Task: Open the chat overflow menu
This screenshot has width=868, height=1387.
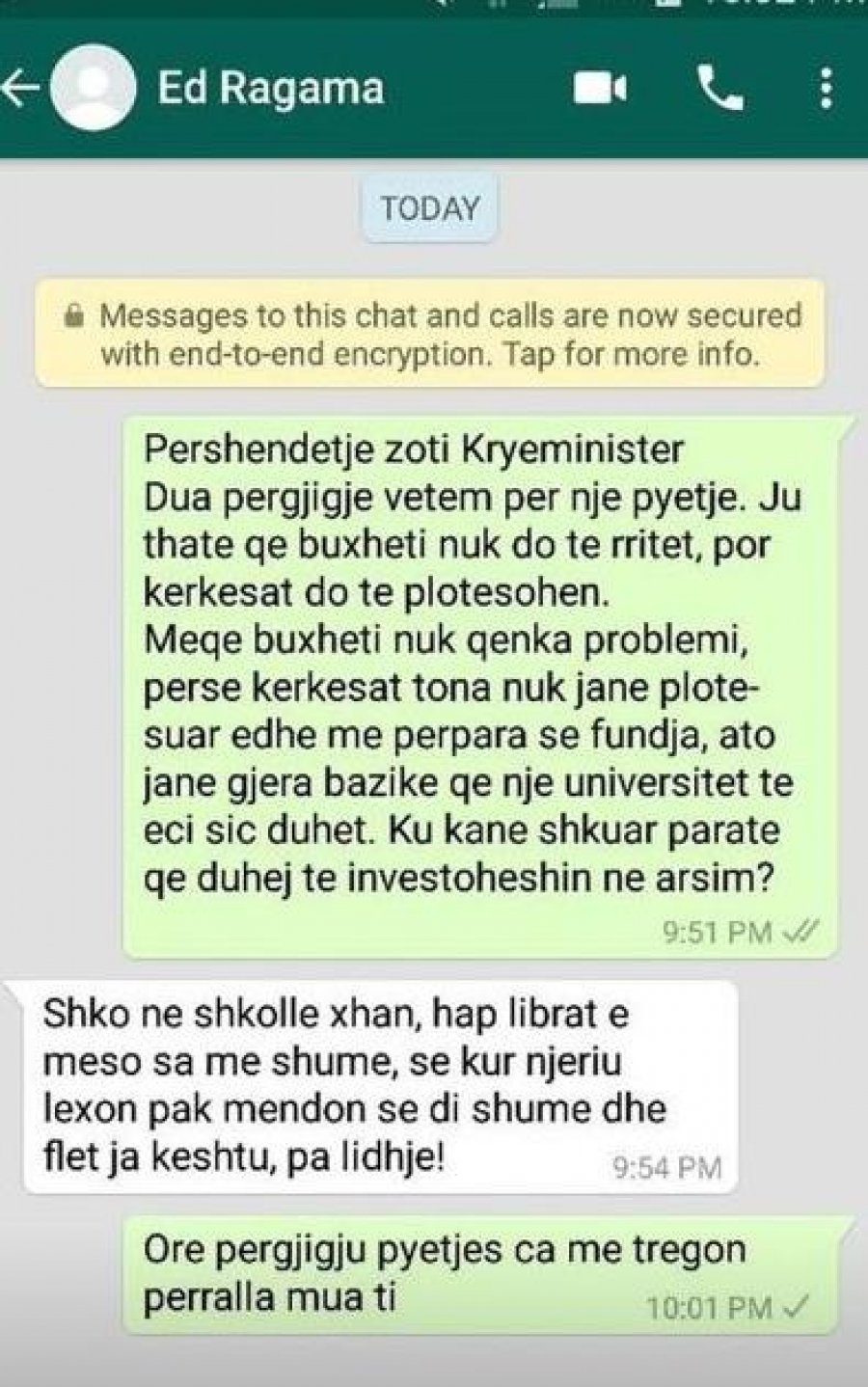Action: (826, 89)
